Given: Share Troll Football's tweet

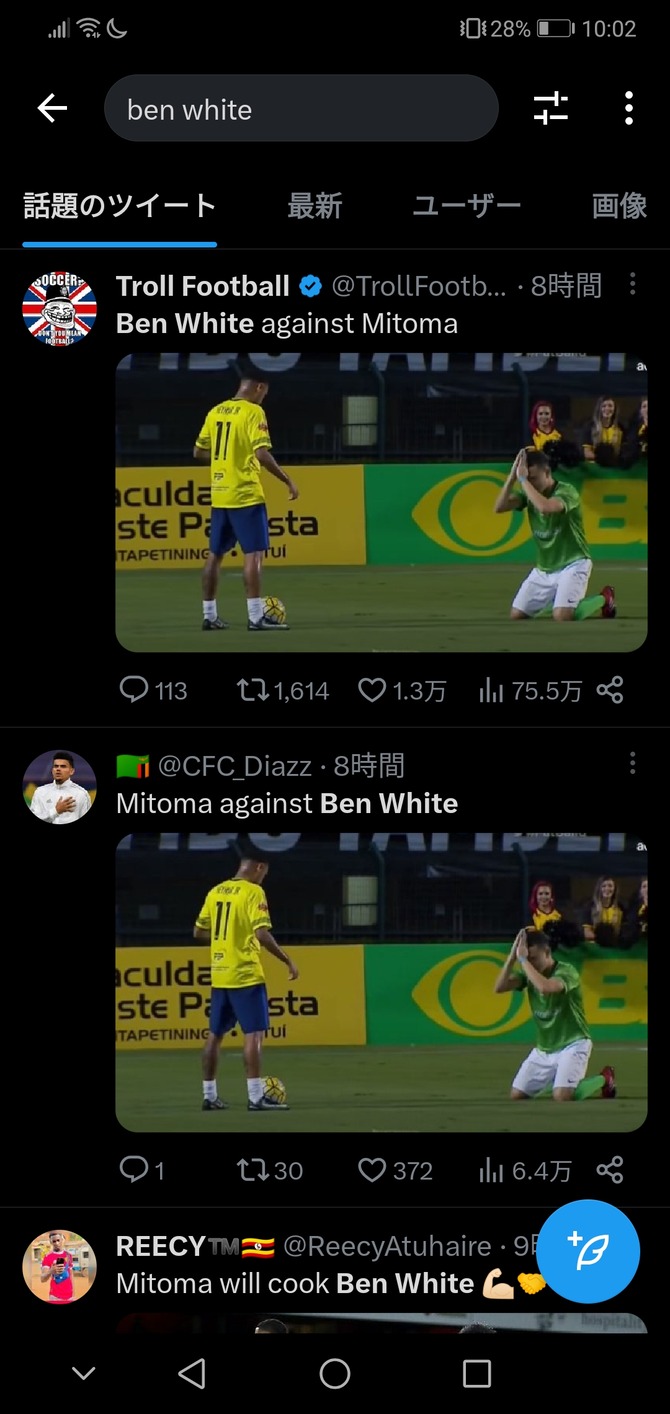Looking at the screenshot, I should (610, 690).
